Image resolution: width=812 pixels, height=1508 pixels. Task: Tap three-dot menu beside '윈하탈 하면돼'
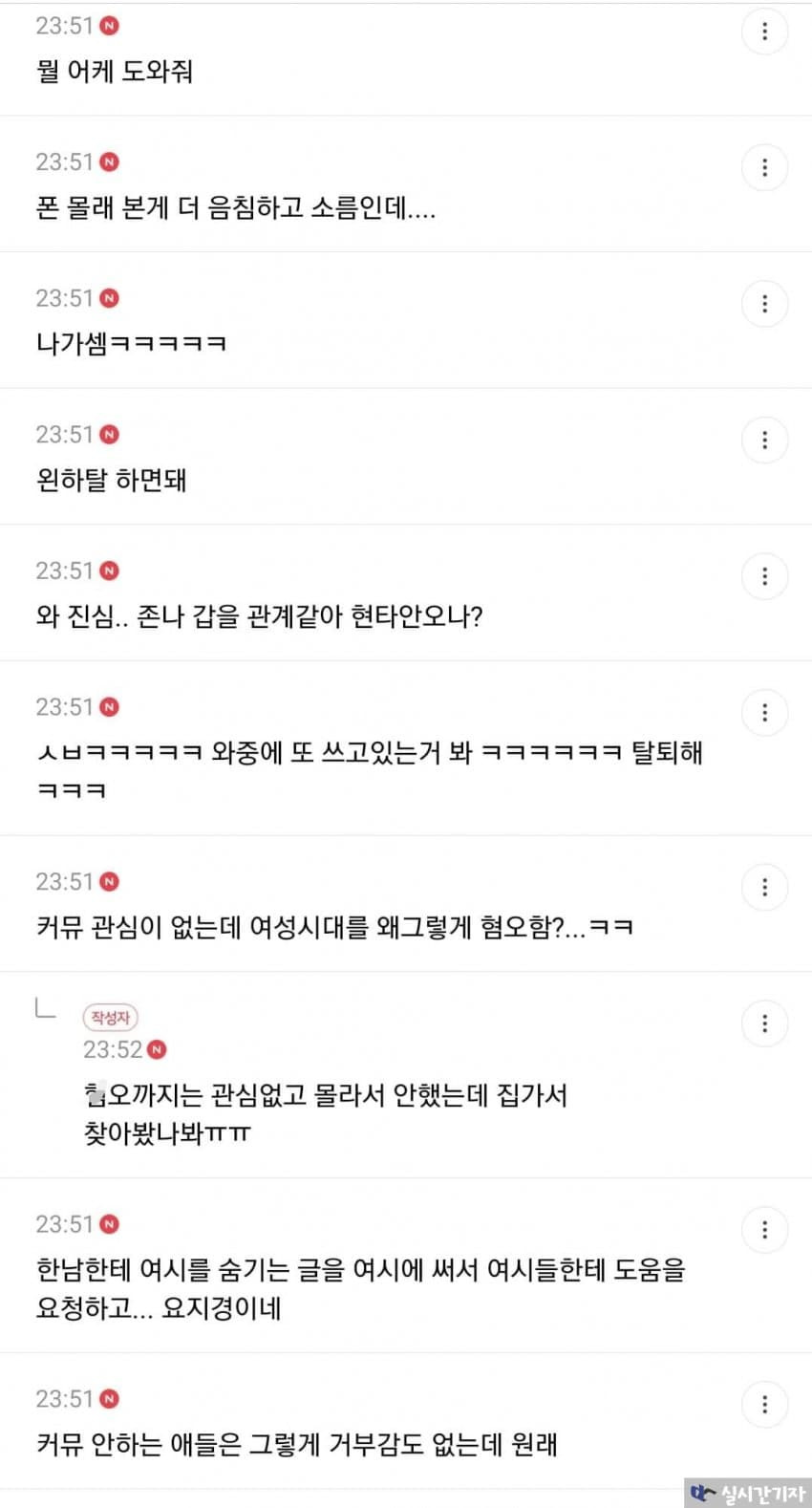764,441
